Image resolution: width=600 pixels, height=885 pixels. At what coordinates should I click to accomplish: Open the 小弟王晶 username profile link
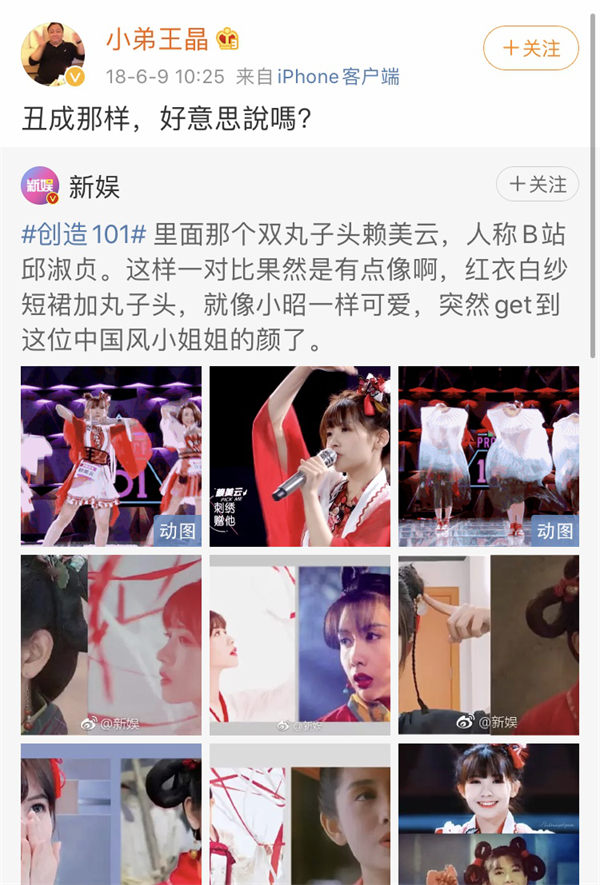click(x=156, y=41)
